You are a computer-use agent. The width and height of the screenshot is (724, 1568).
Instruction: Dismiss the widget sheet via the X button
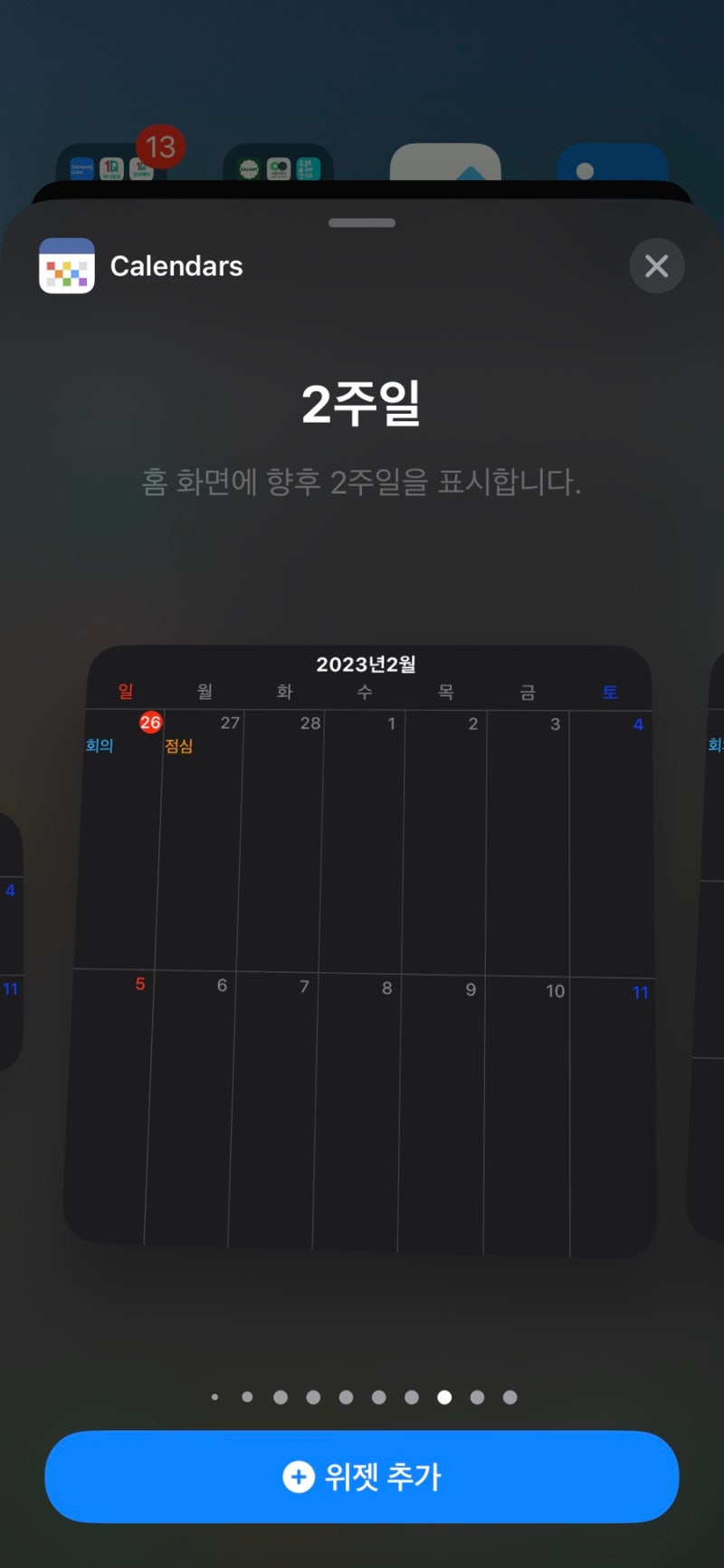tap(657, 265)
